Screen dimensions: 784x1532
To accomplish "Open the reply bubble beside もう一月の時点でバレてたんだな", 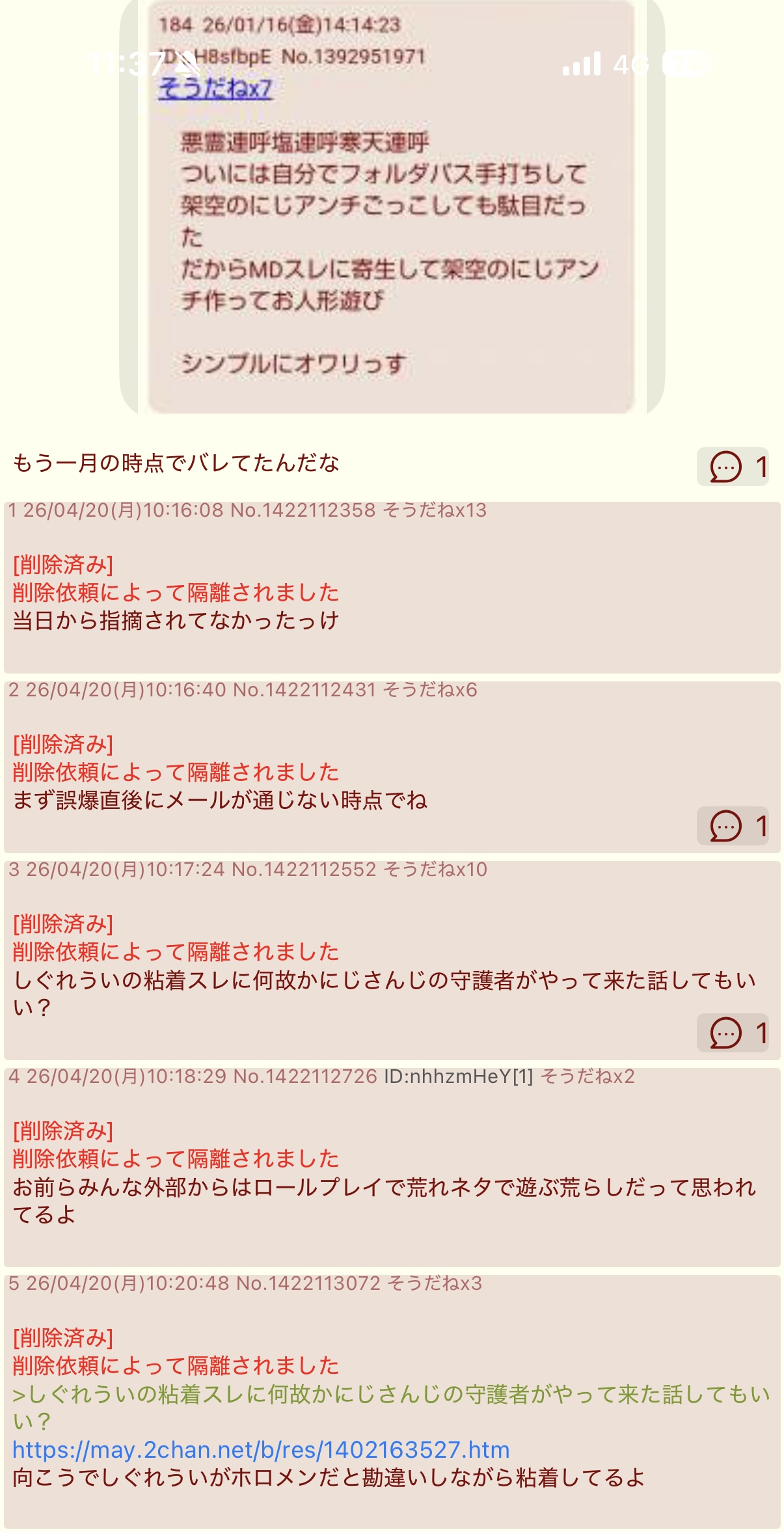I will pyautogui.click(x=732, y=467).
